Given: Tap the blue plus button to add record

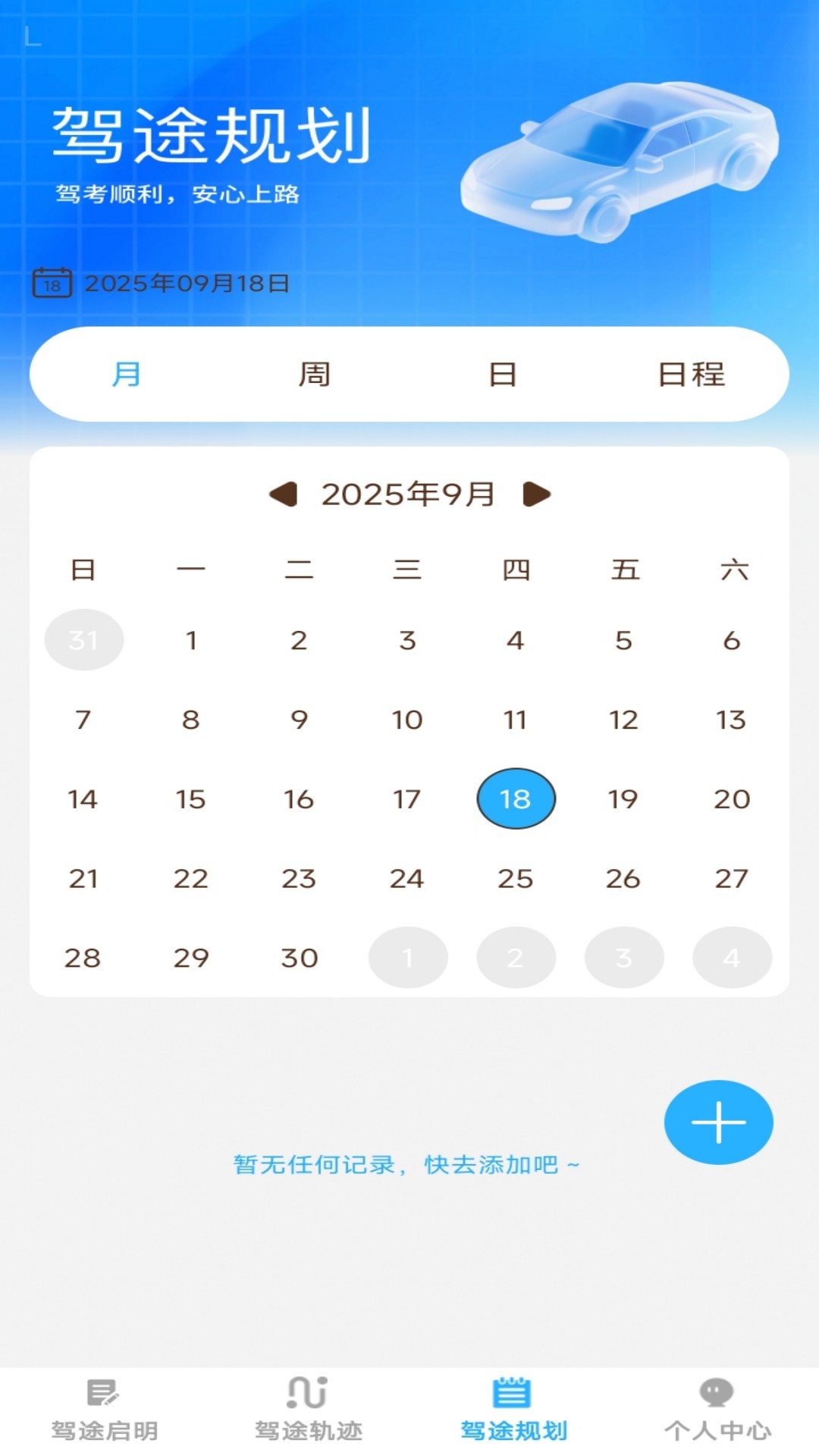Looking at the screenshot, I should click(718, 1122).
